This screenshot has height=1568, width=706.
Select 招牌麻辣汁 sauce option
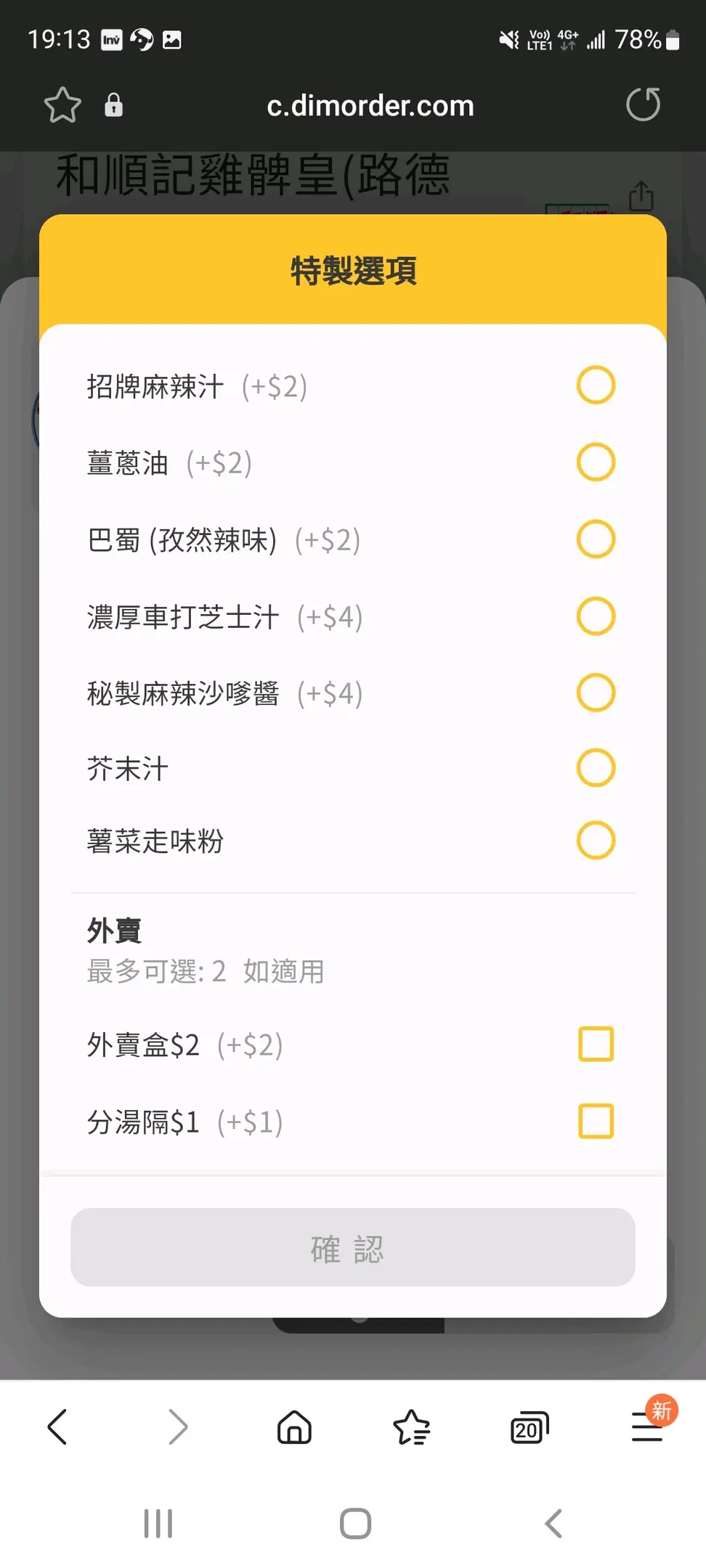coord(596,385)
